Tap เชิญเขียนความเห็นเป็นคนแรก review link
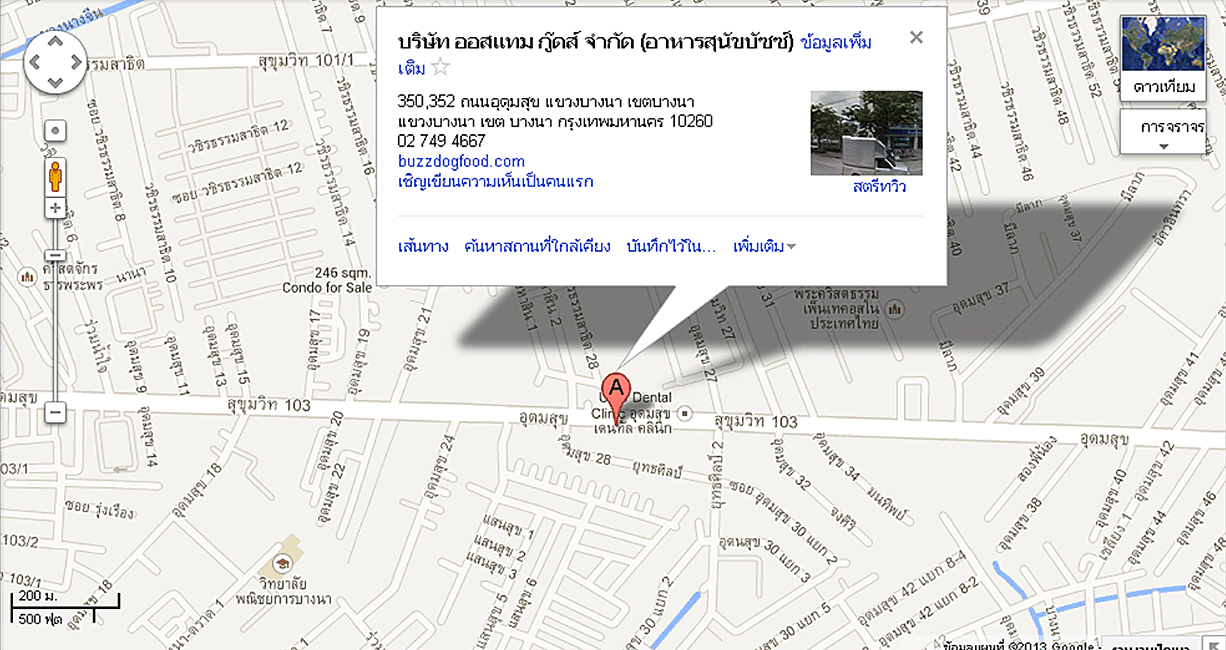The height and width of the screenshot is (650, 1226). point(495,182)
